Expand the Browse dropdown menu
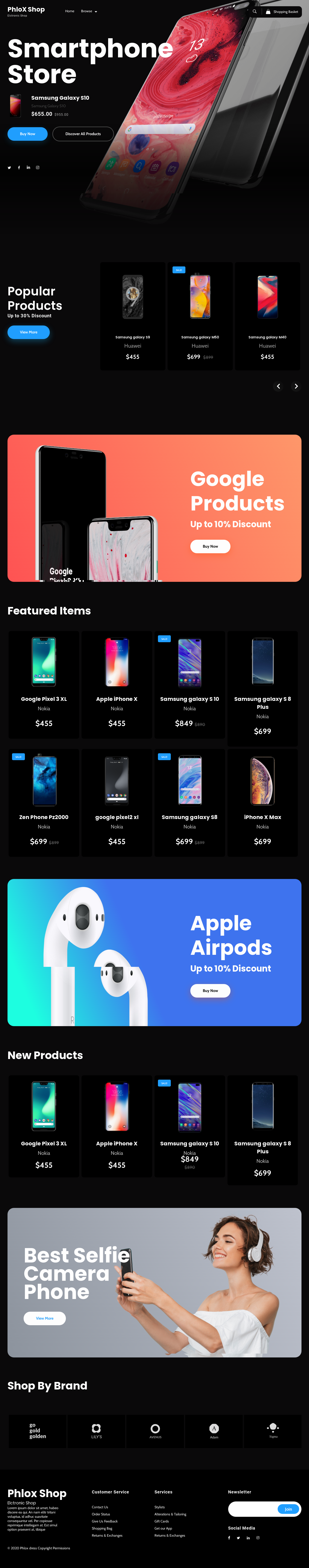The height and width of the screenshot is (1568, 309). [x=89, y=11]
